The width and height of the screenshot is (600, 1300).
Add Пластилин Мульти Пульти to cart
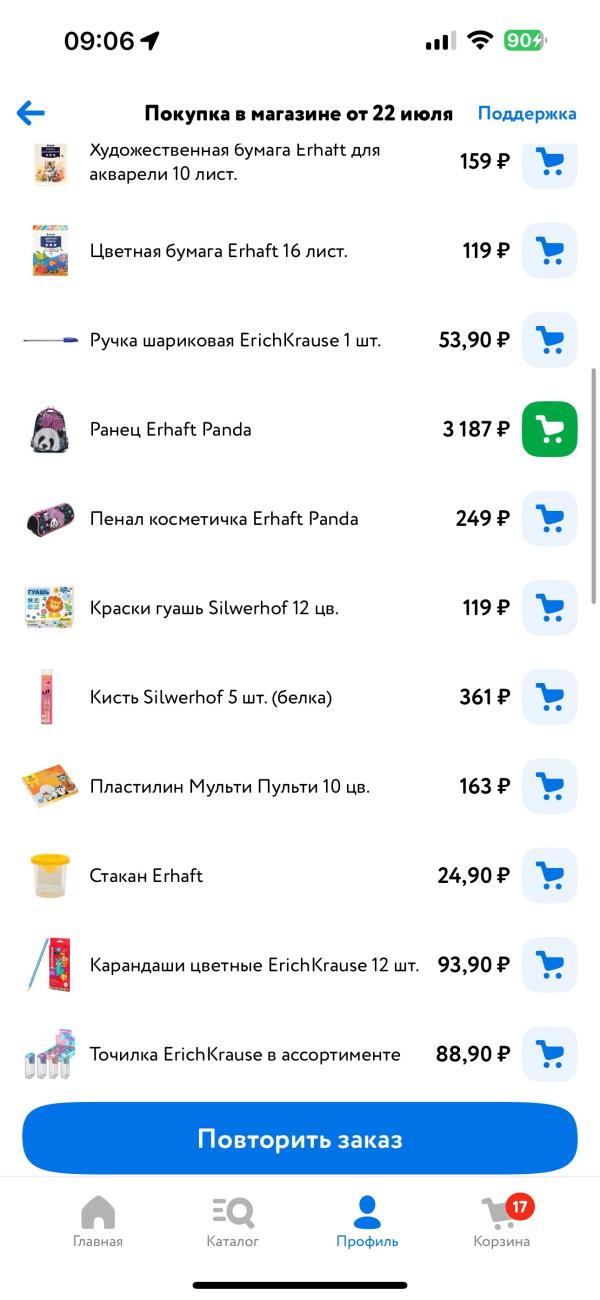pos(549,786)
